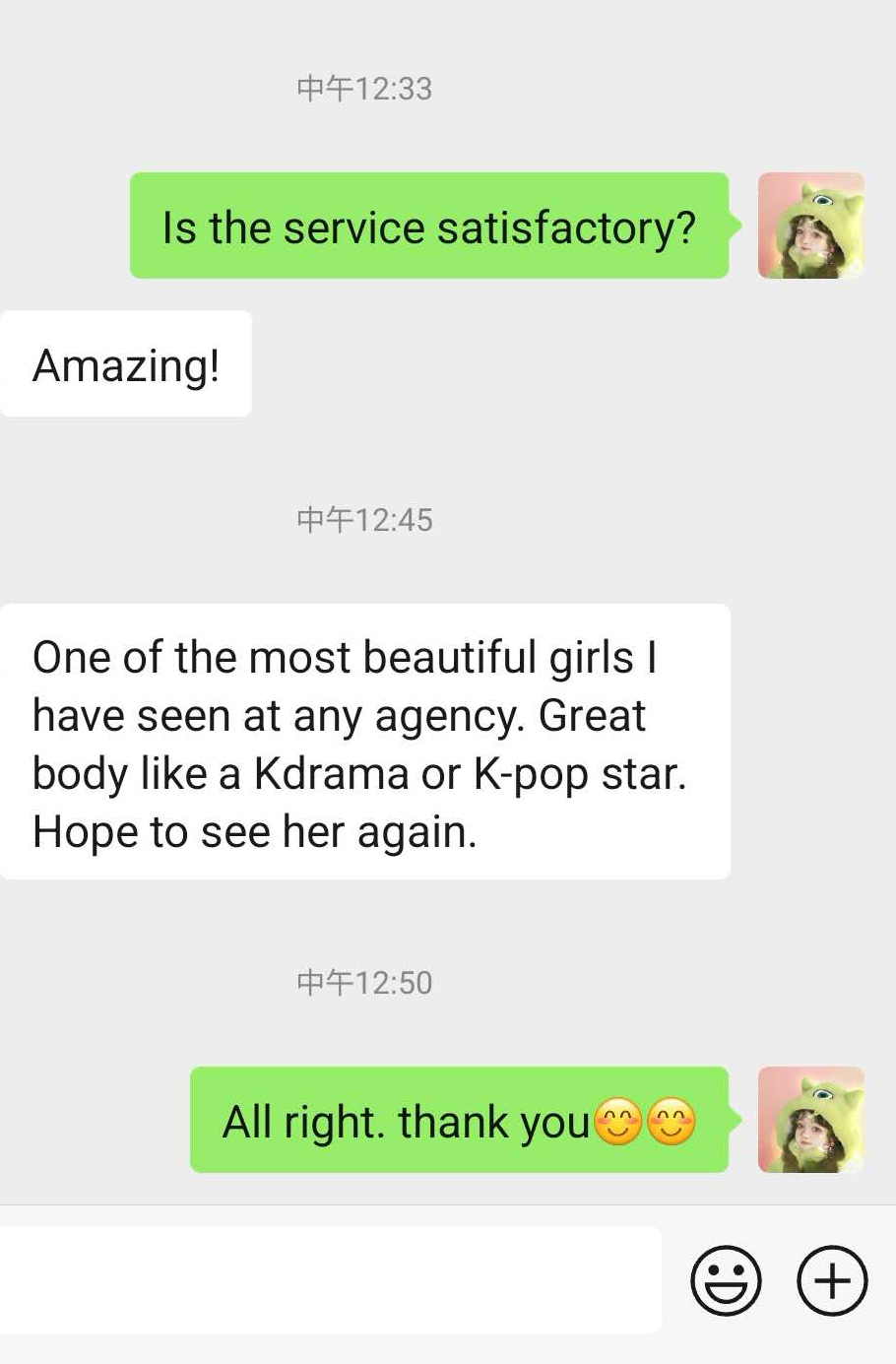
Task: Tap the message text input field
Action: 330,1280
